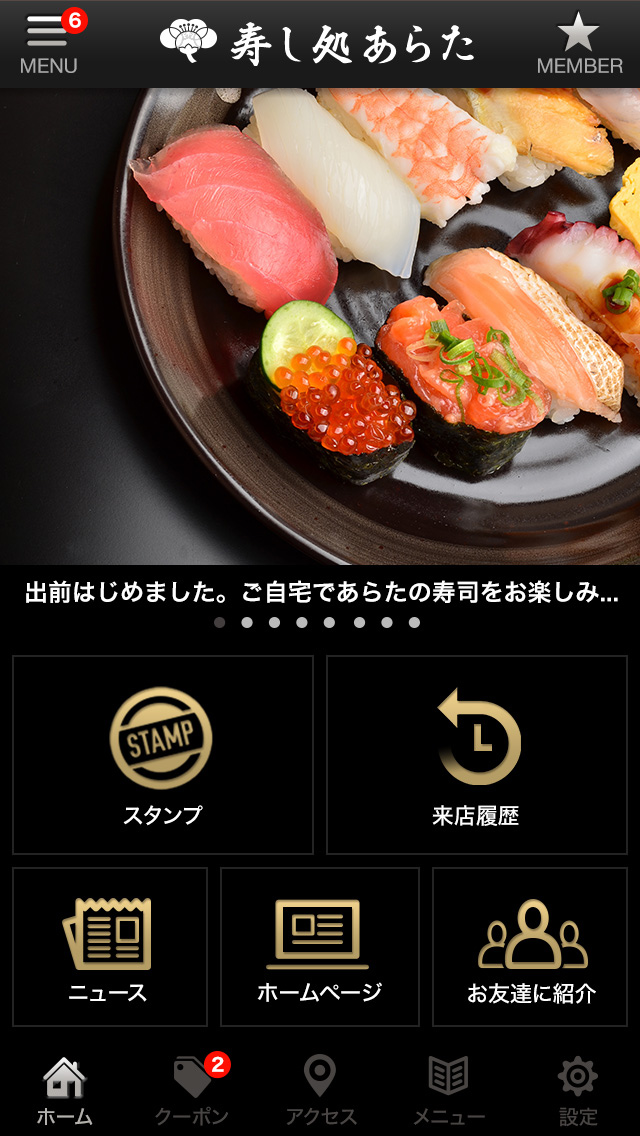
Task: View 来店履歴 visit history
Action: click(477, 755)
